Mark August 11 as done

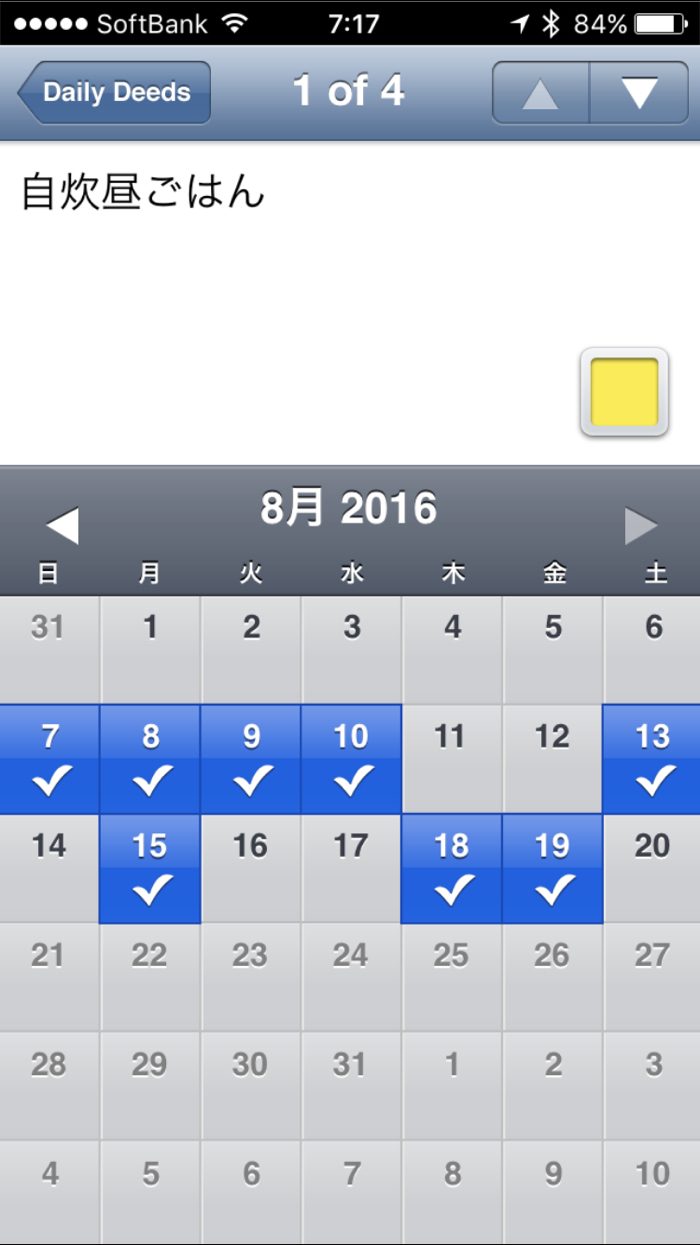pyautogui.click(x=451, y=760)
